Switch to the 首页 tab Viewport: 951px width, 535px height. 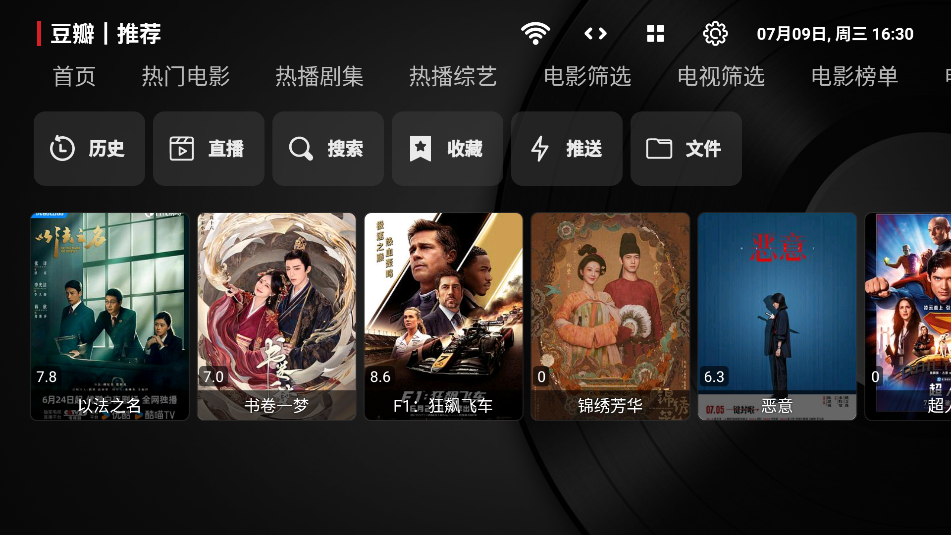click(x=74, y=77)
